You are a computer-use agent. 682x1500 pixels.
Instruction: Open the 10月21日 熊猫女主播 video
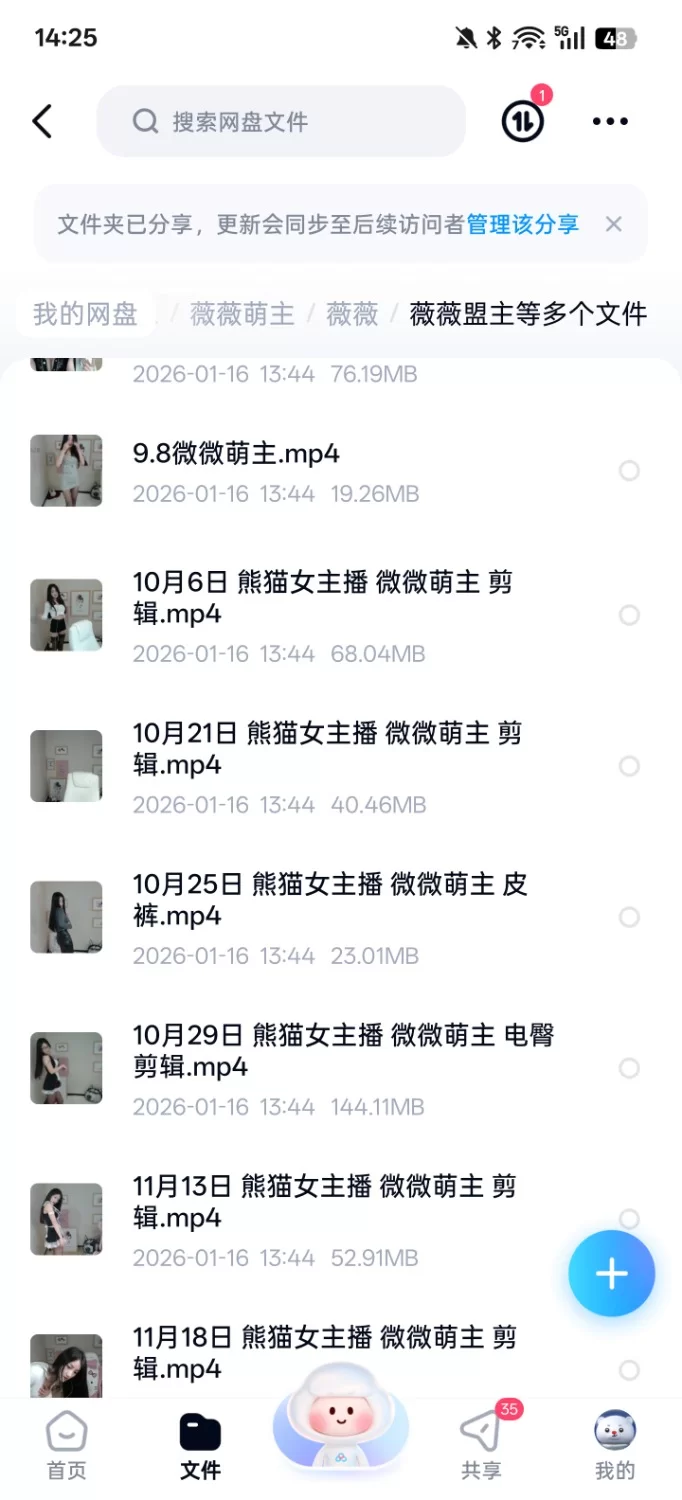(327, 749)
